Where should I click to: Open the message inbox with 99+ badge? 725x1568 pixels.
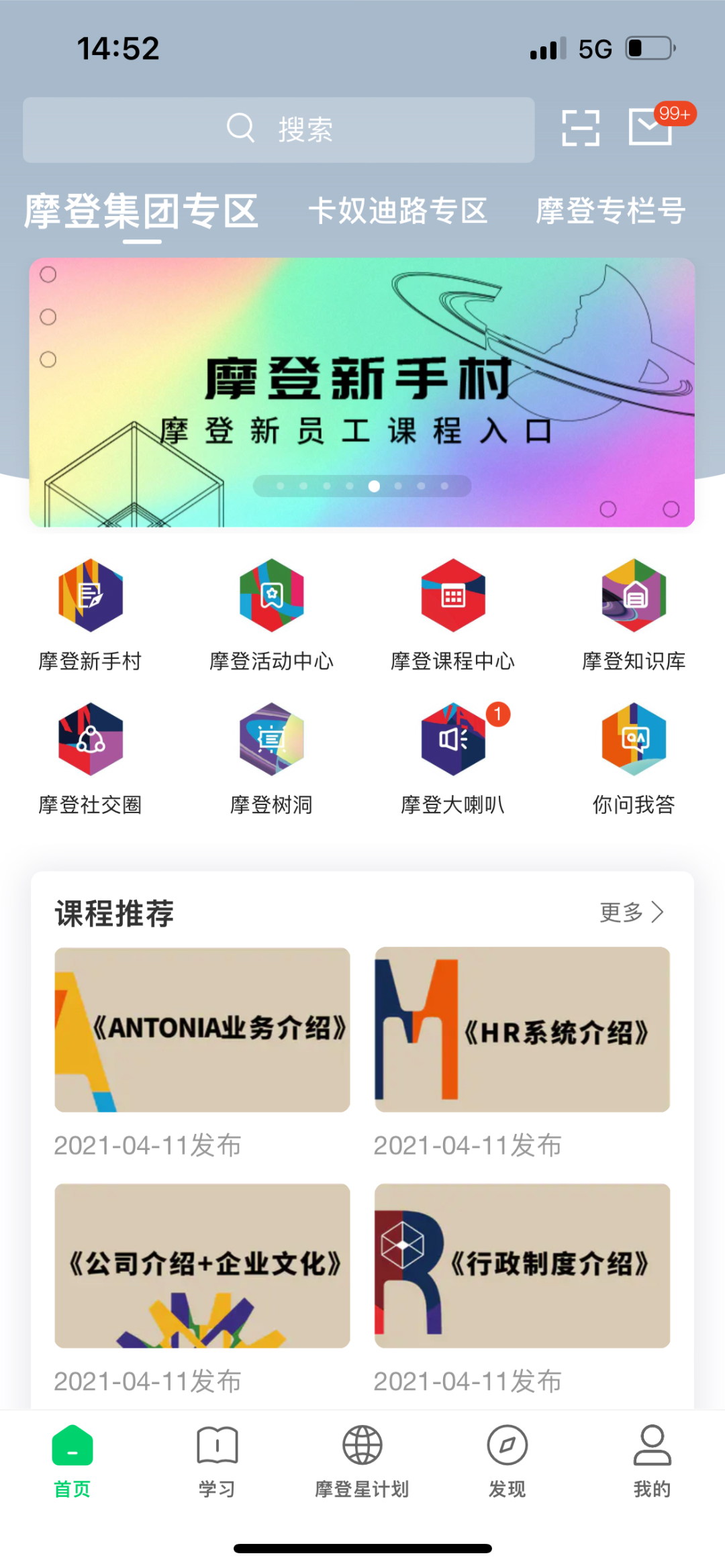pyautogui.click(x=651, y=126)
